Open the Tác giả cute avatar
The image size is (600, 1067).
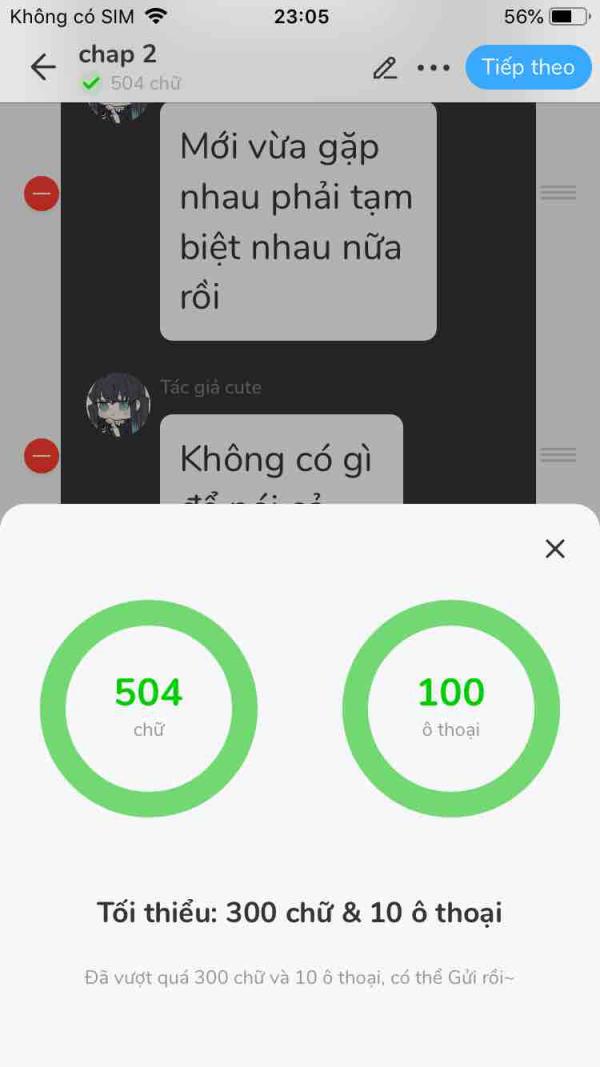pyautogui.click(x=118, y=404)
